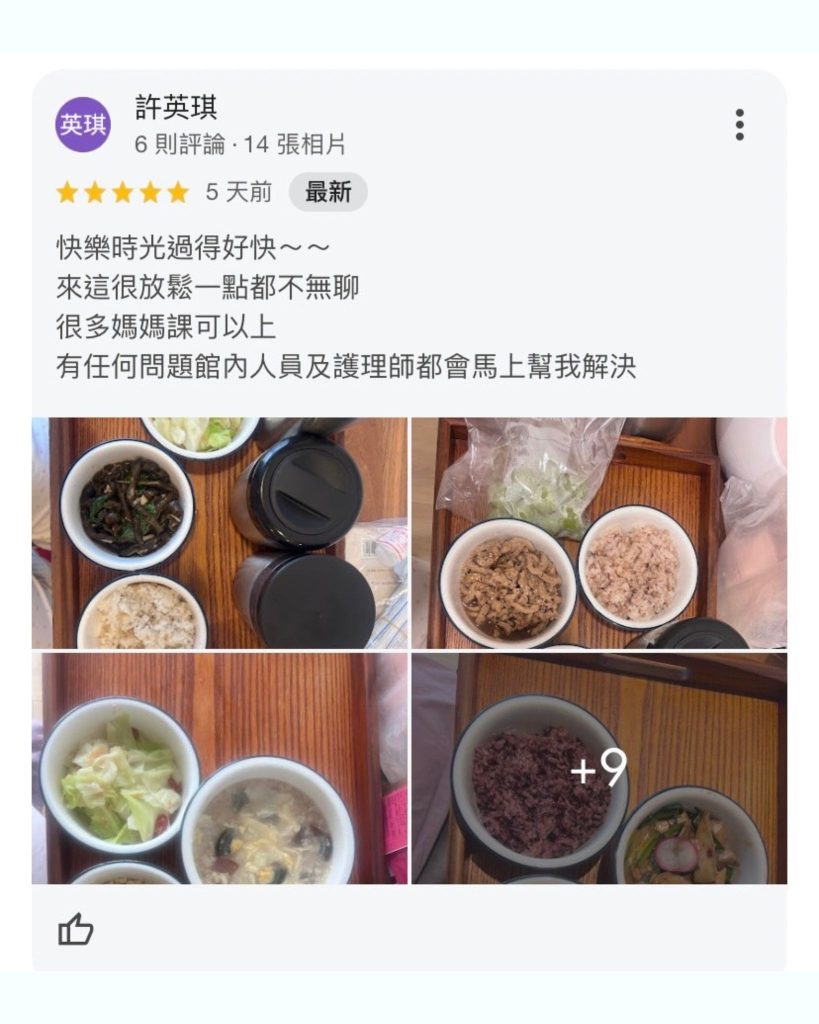View the +9 more photos tile
The image size is (819, 1024).
click(x=599, y=768)
